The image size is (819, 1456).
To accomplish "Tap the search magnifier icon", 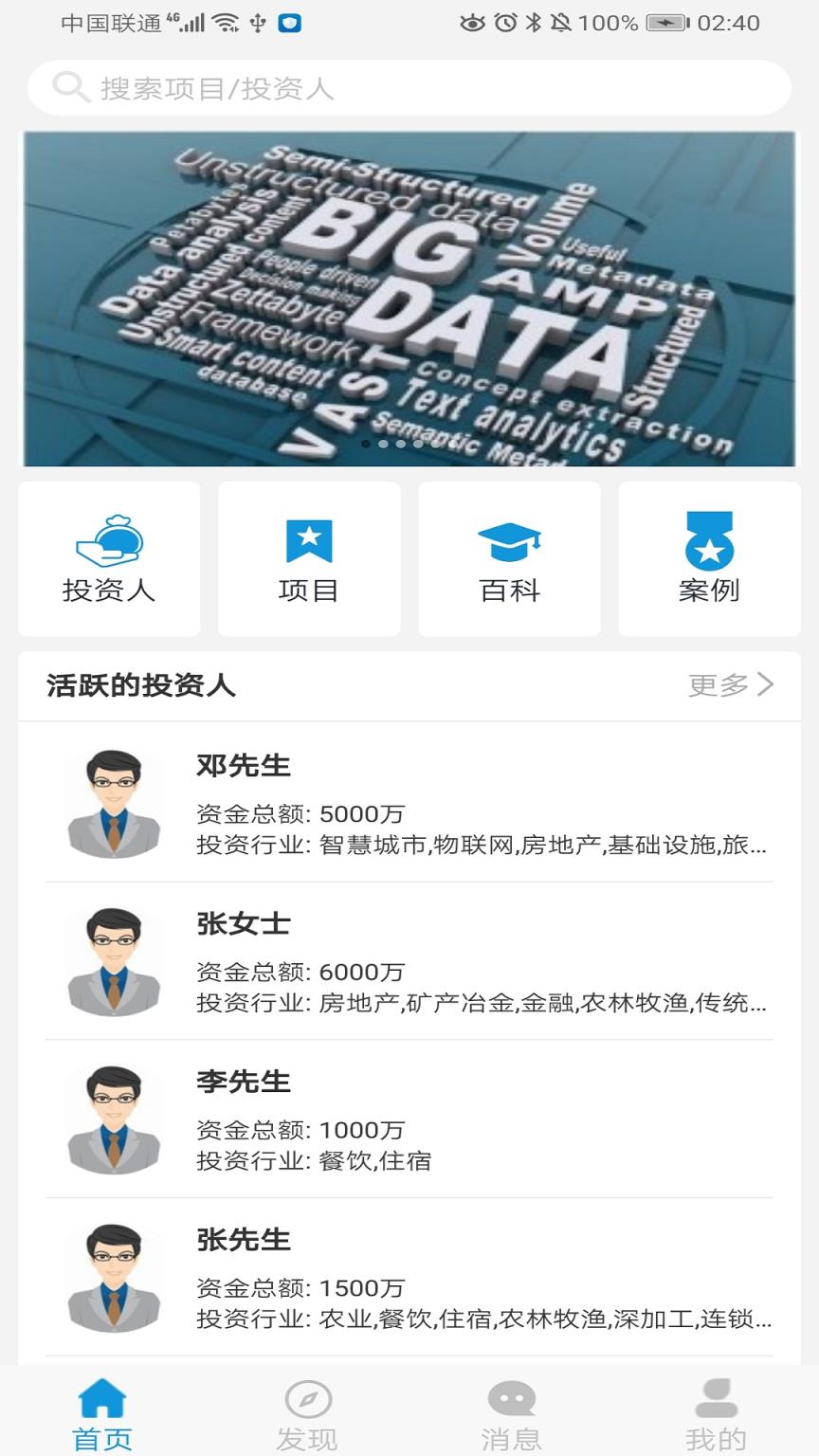I will 68,86.
